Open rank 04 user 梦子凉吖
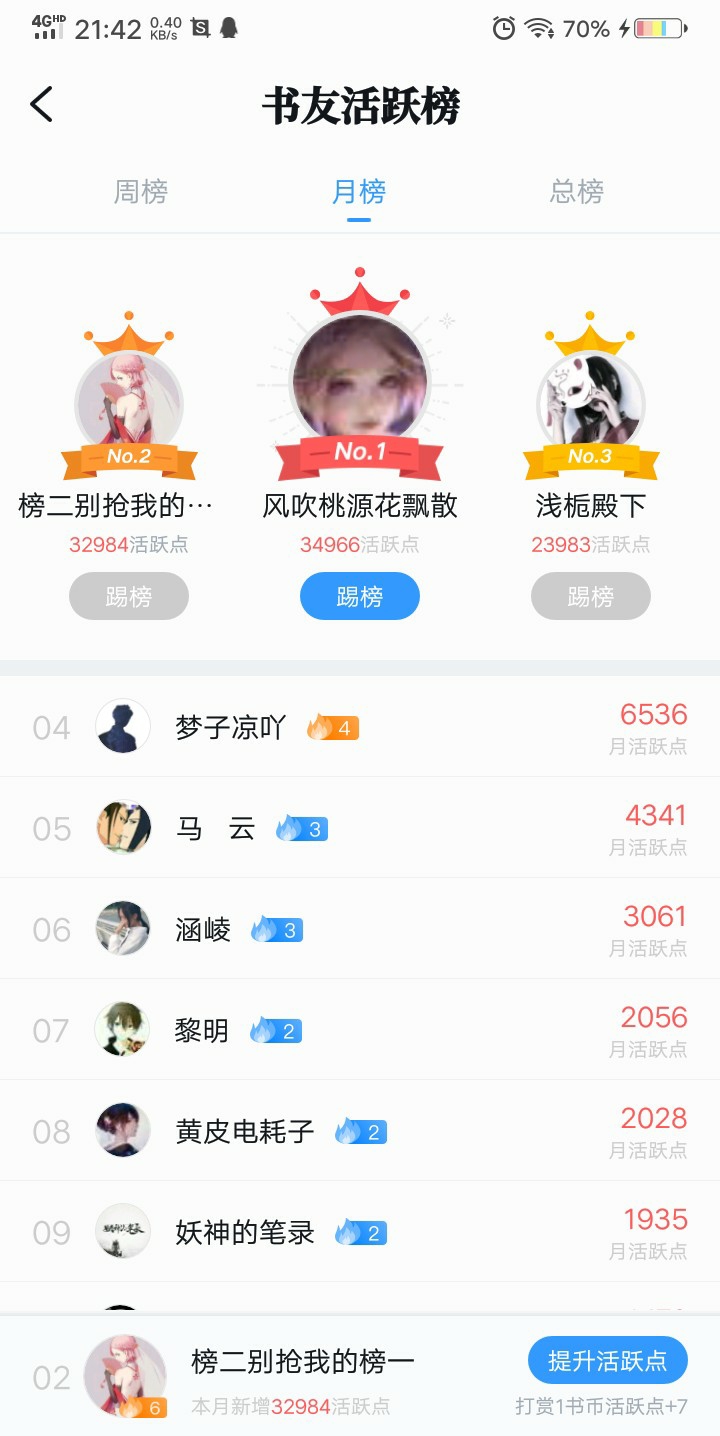 click(x=360, y=727)
